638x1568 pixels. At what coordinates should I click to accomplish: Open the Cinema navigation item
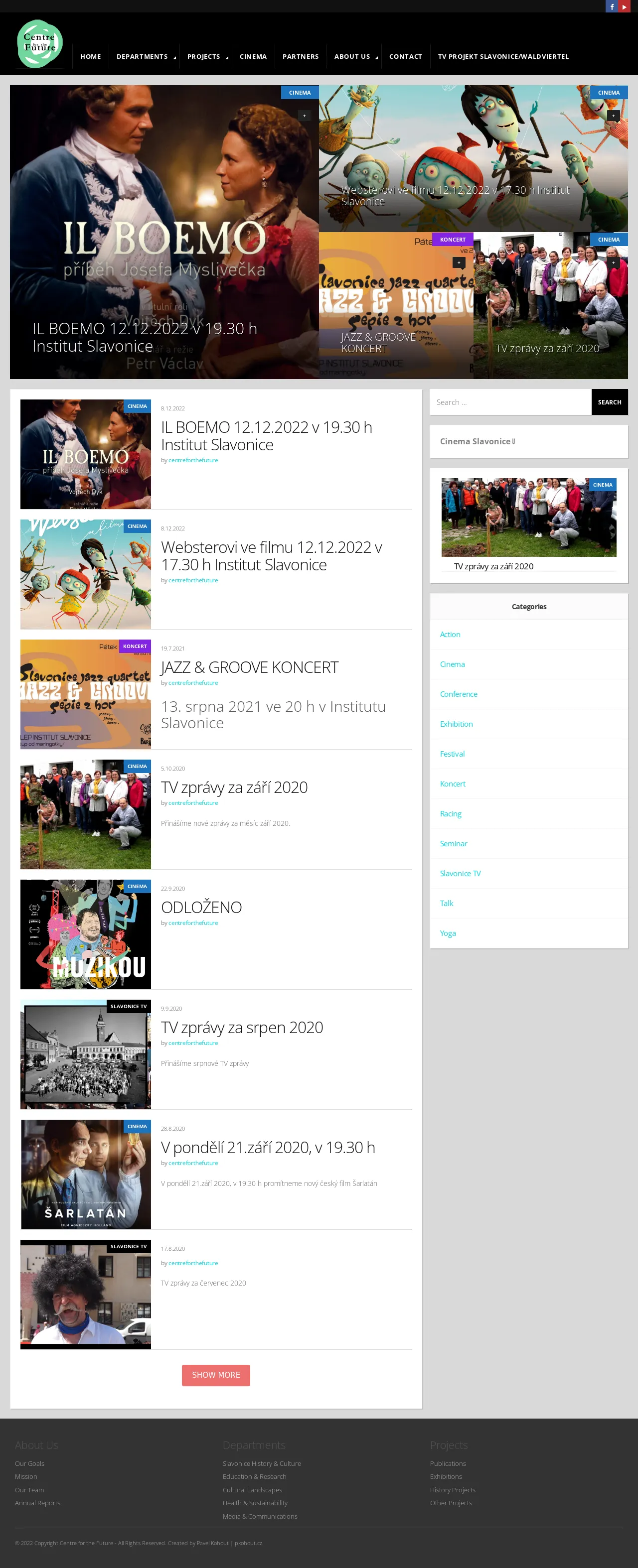253,57
